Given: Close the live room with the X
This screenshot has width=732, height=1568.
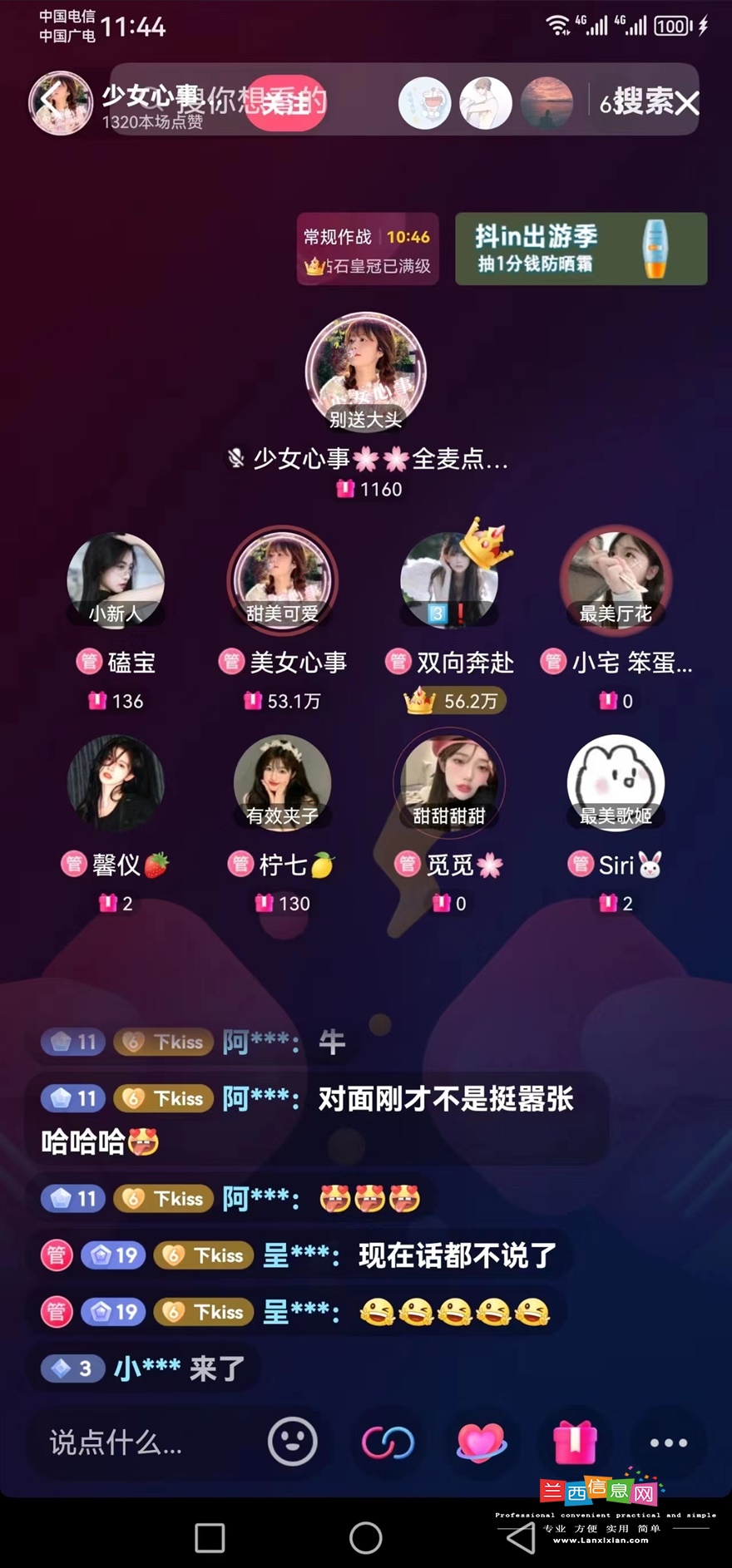Looking at the screenshot, I should (x=687, y=104).
